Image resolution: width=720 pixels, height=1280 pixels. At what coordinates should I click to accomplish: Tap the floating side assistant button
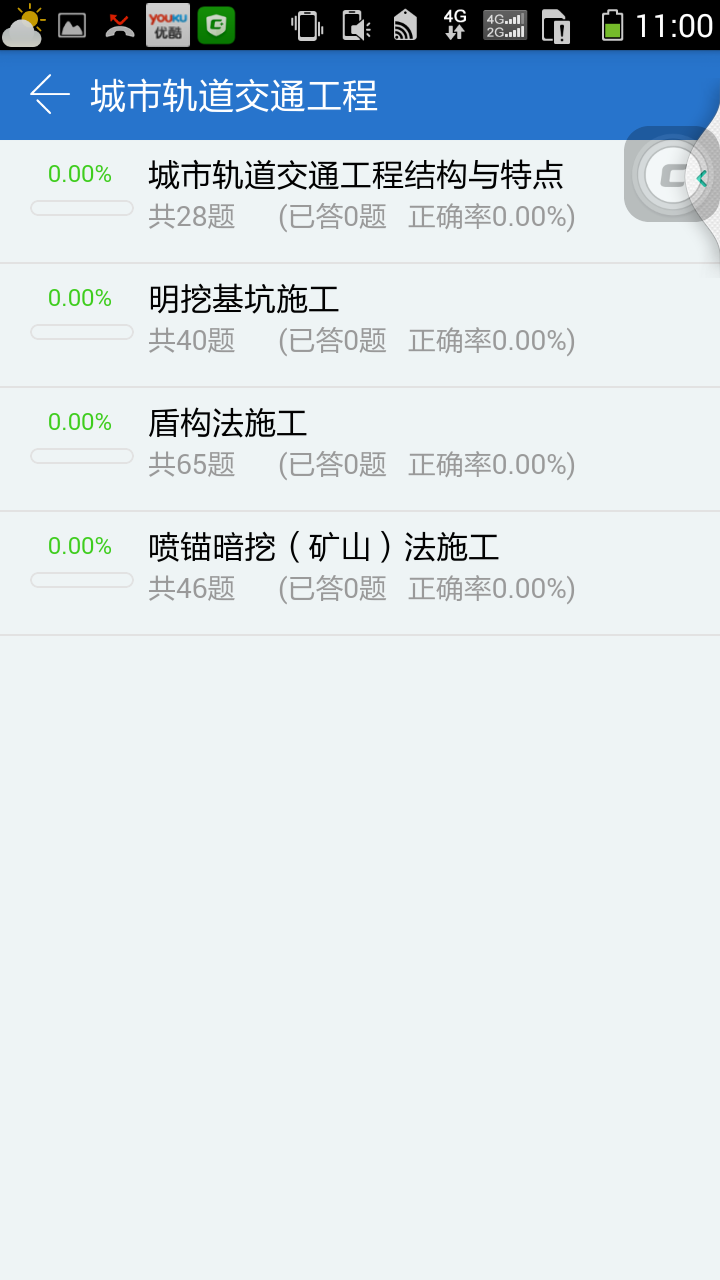point(672,176)
